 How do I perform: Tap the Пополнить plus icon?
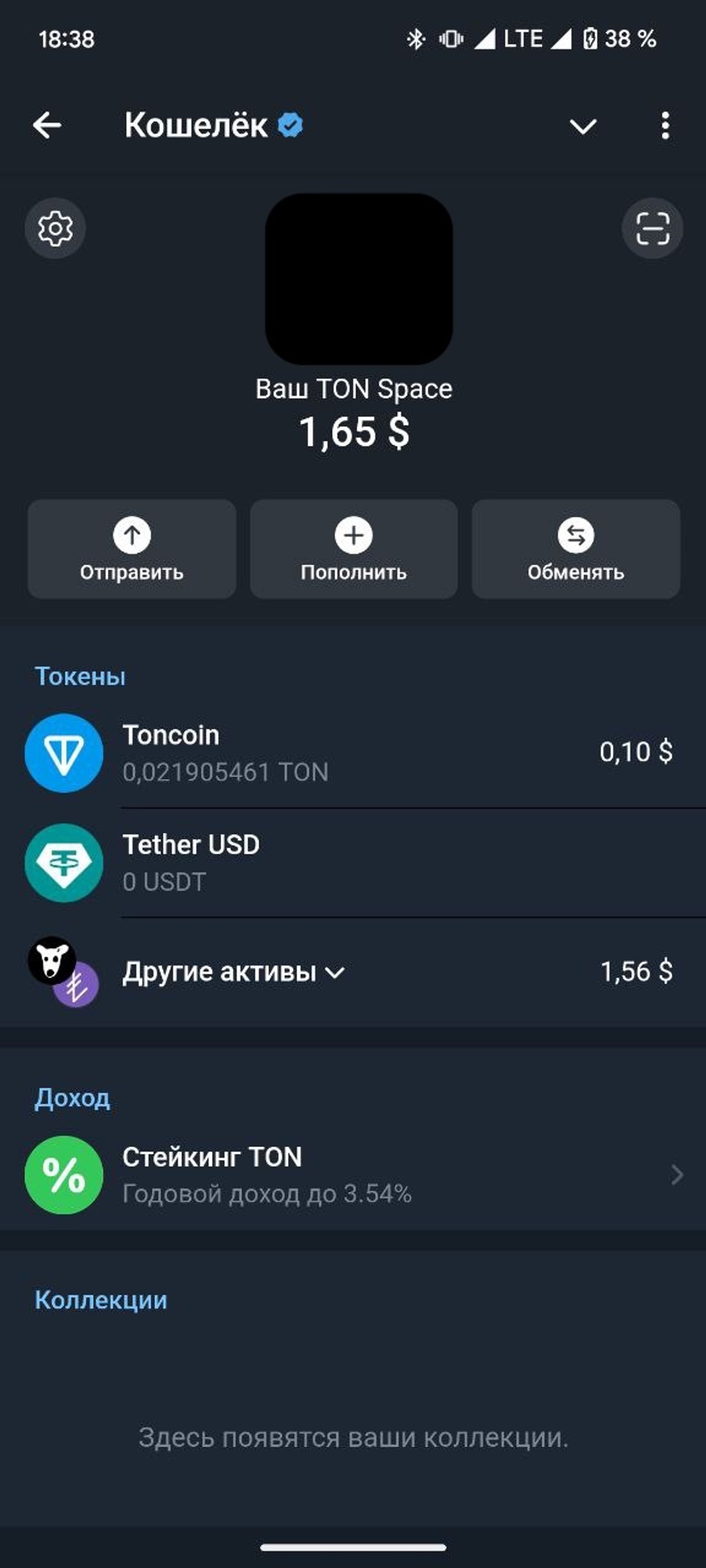pos(353,536)
